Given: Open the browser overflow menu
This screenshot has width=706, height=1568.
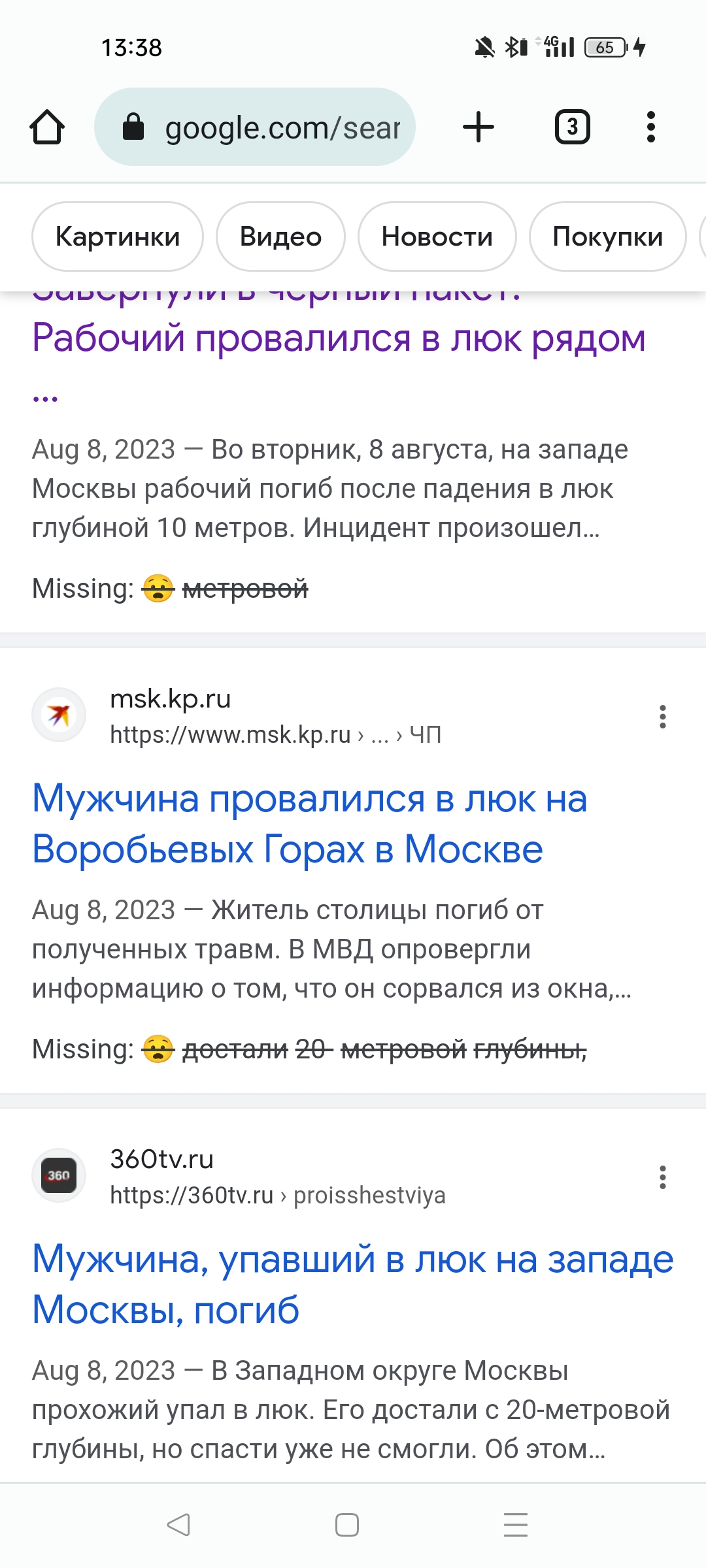Looking at the screenshot, I should (x=650, y=127).
